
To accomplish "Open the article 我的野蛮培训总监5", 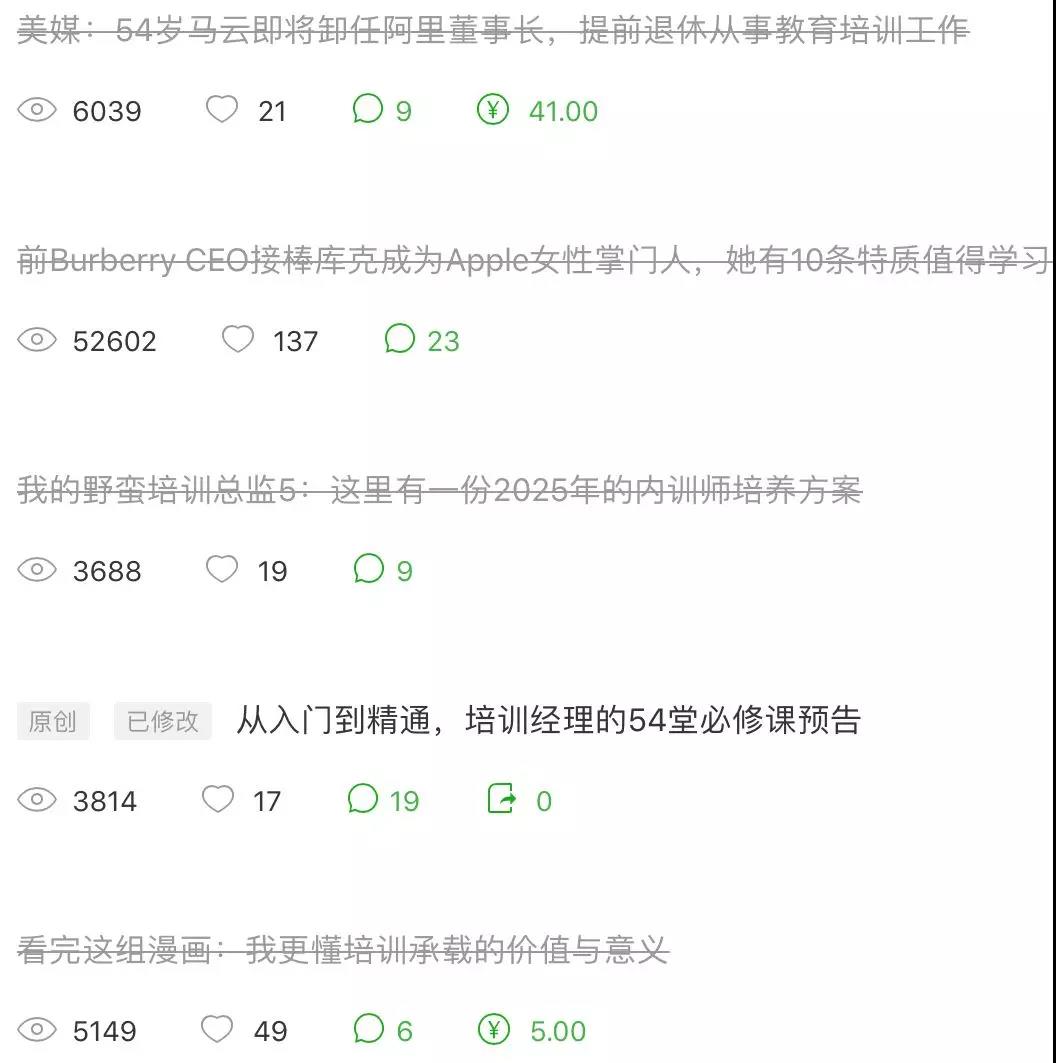I will tap(439, 491).
